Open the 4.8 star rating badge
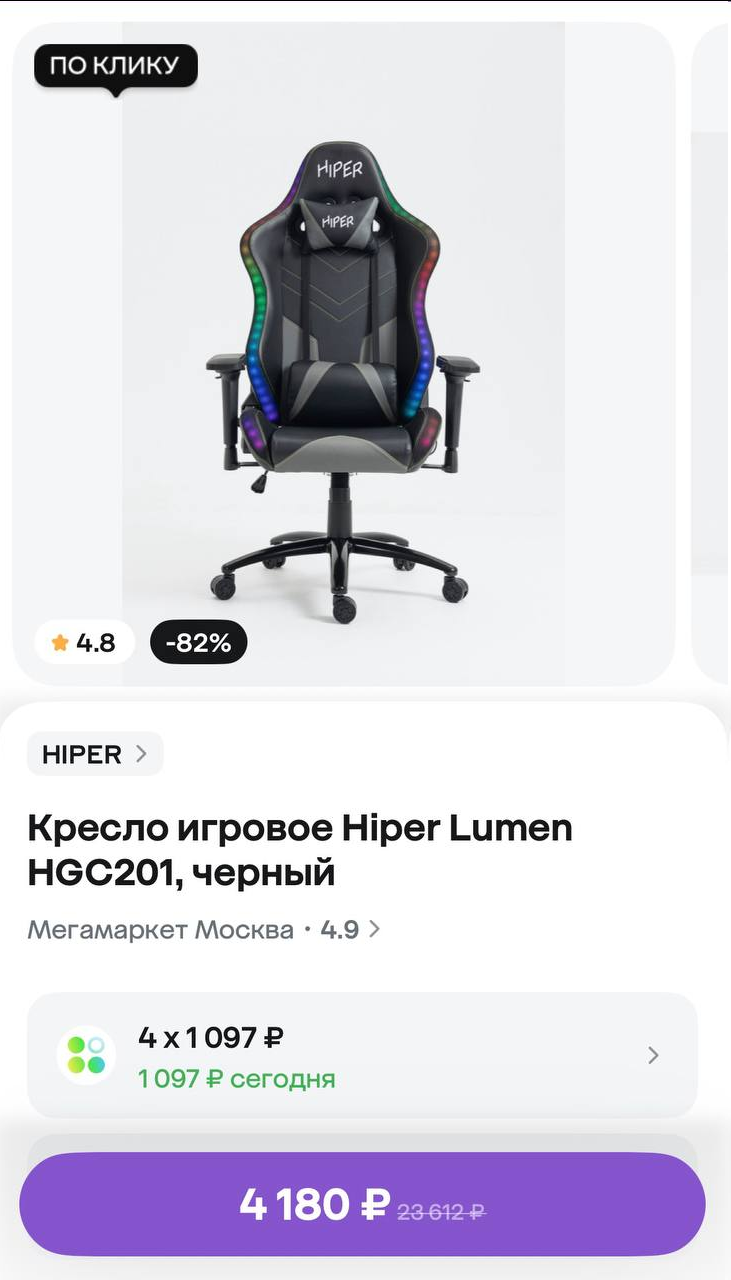 click(85, 643)
